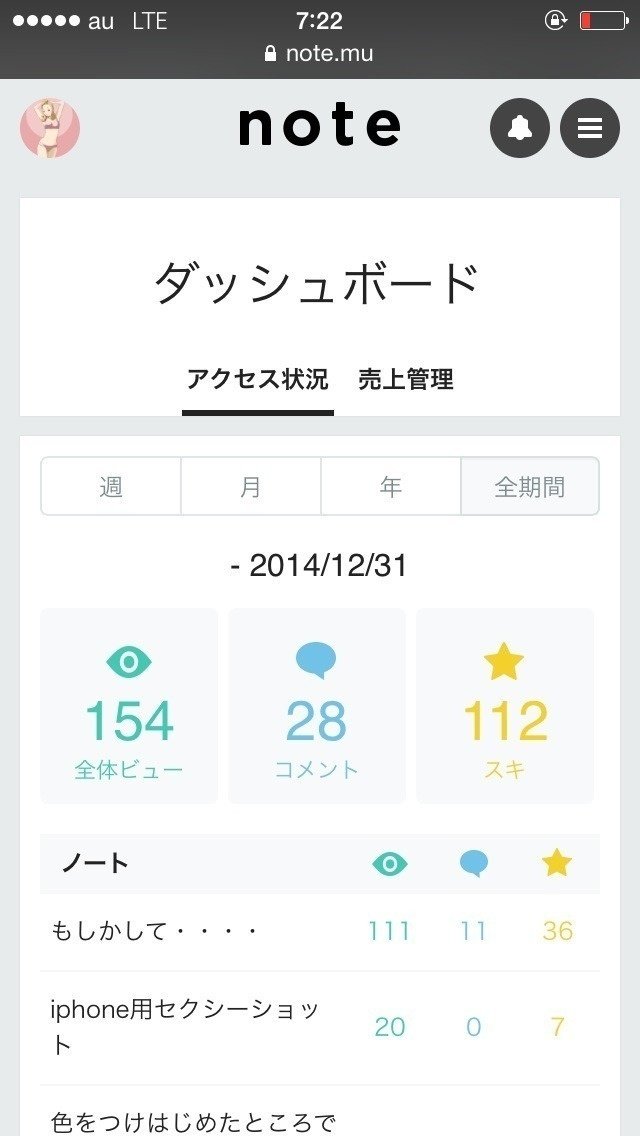Select the アクセス状況 tab
The width and height of the screenshot is (640, 1136).
coord(257,380)
